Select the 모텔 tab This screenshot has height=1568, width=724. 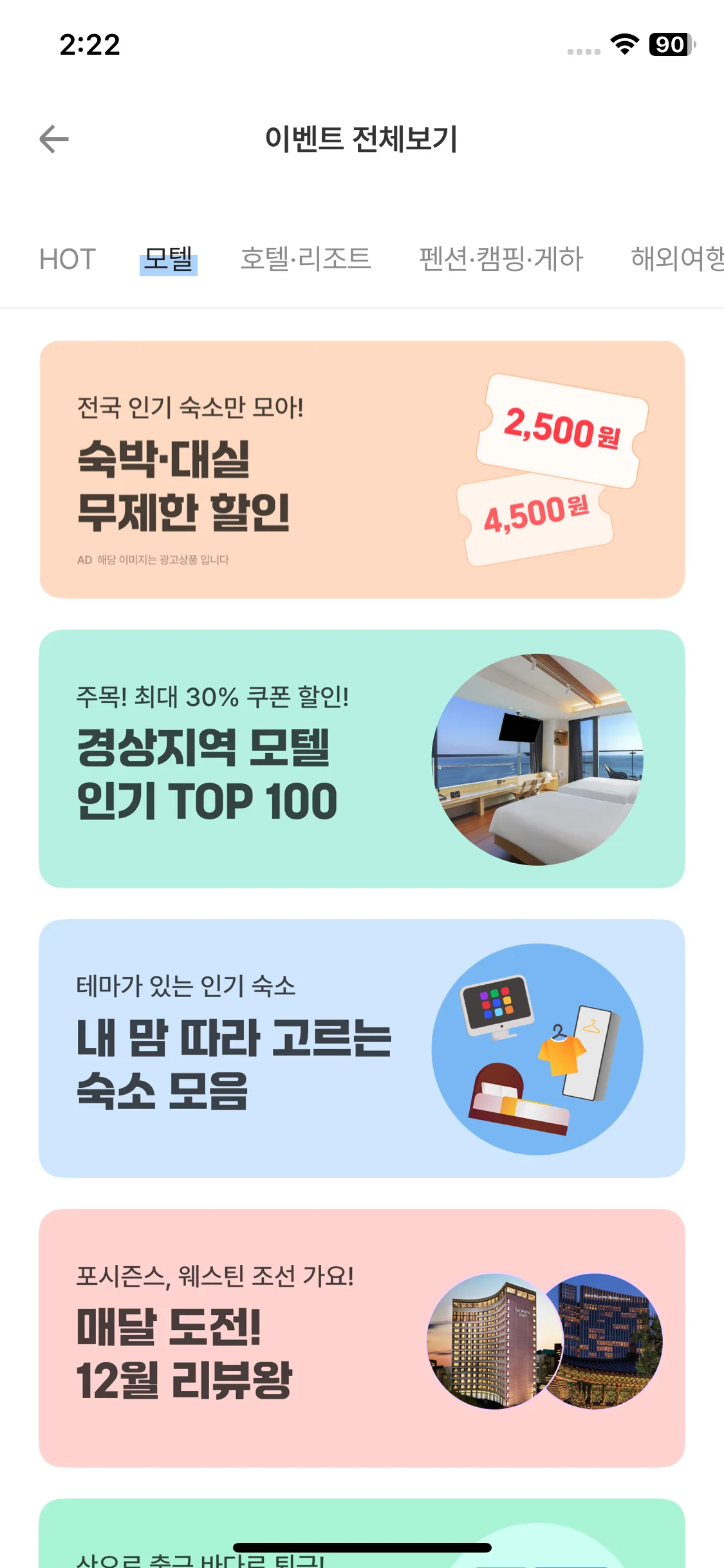(x=168, y=259)
